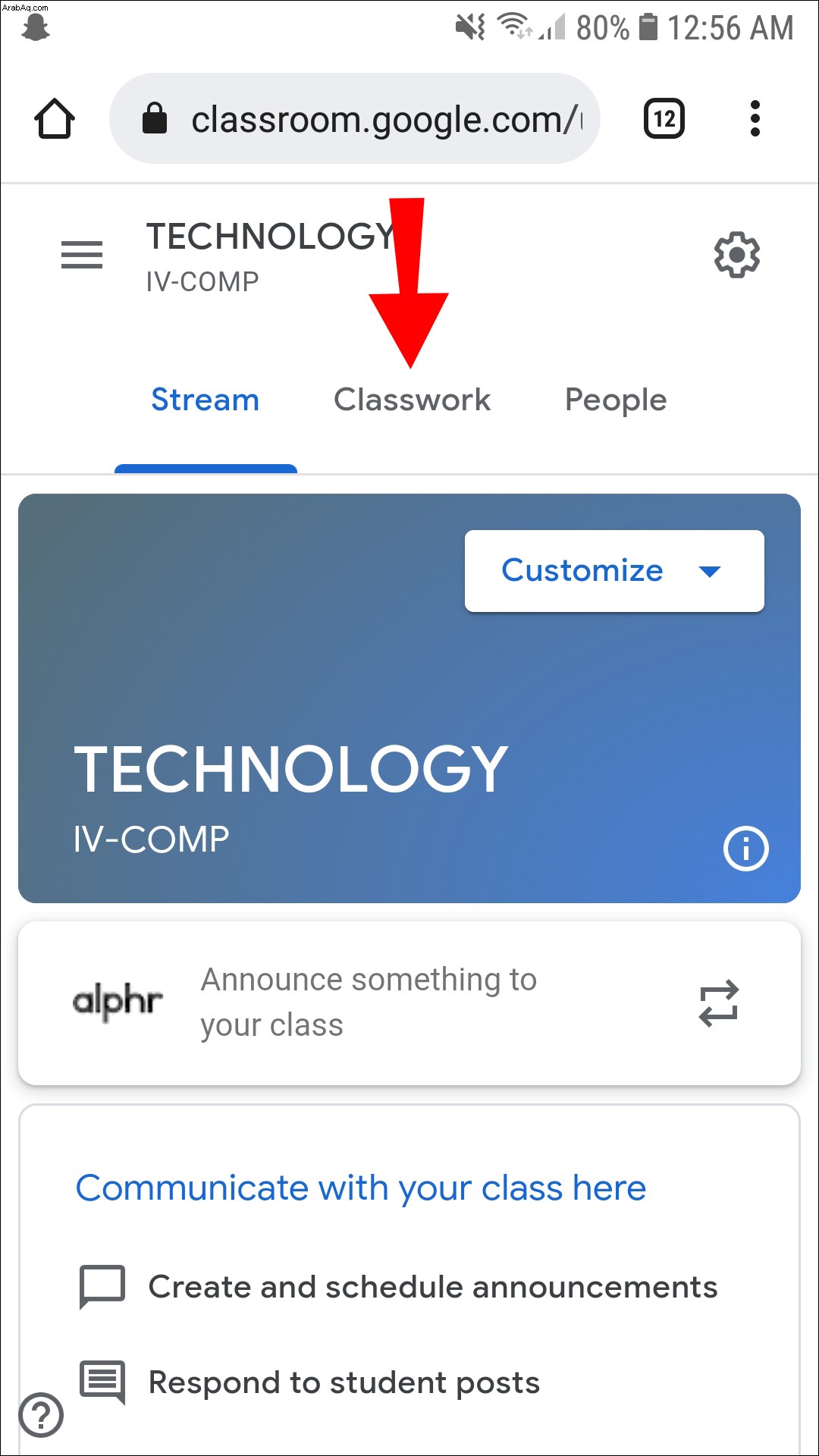Open class settings gear

click(x=736, y=256)
